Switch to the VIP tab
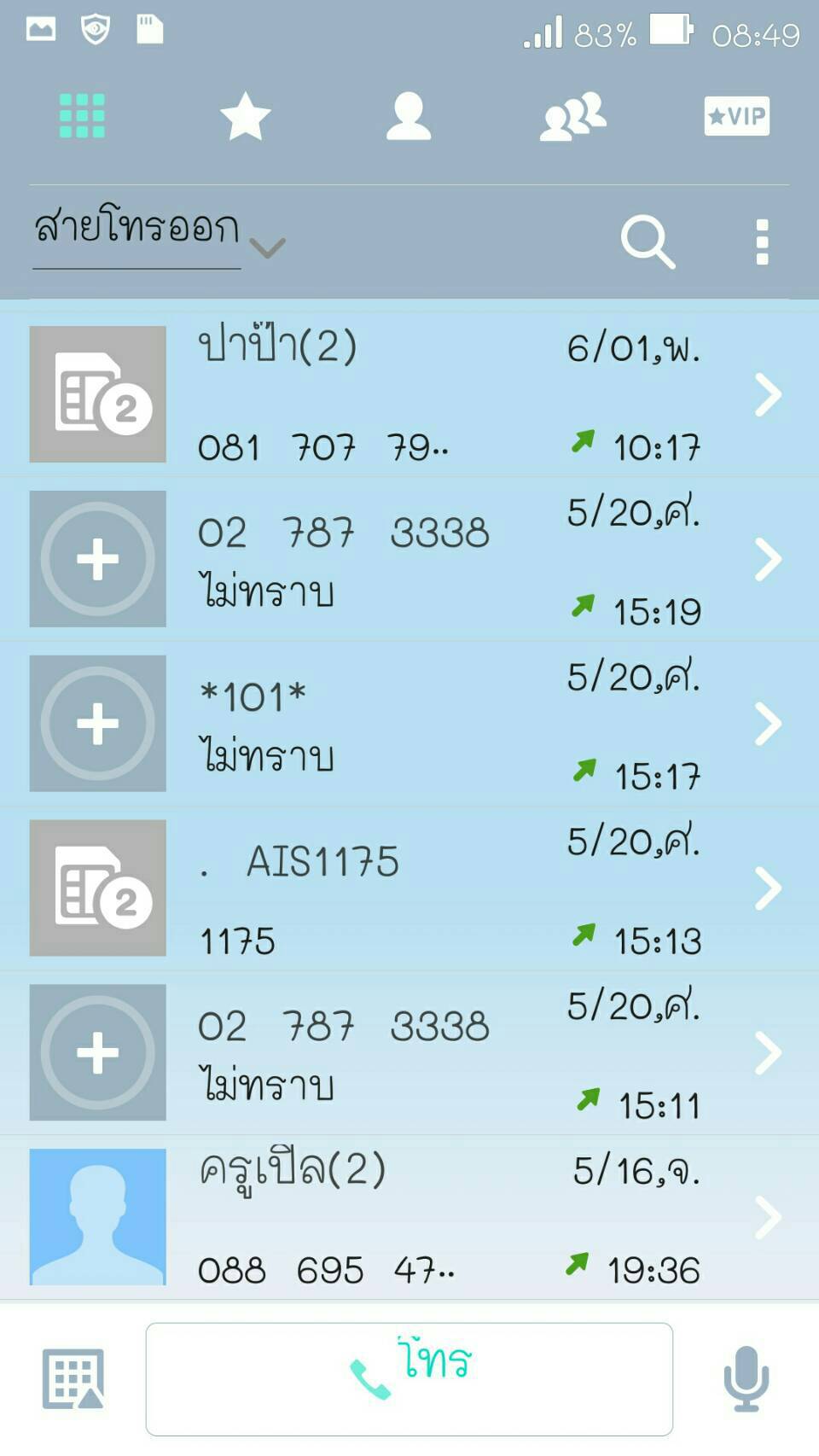This screenshot has height=1456, width=819. pos(736,116)
